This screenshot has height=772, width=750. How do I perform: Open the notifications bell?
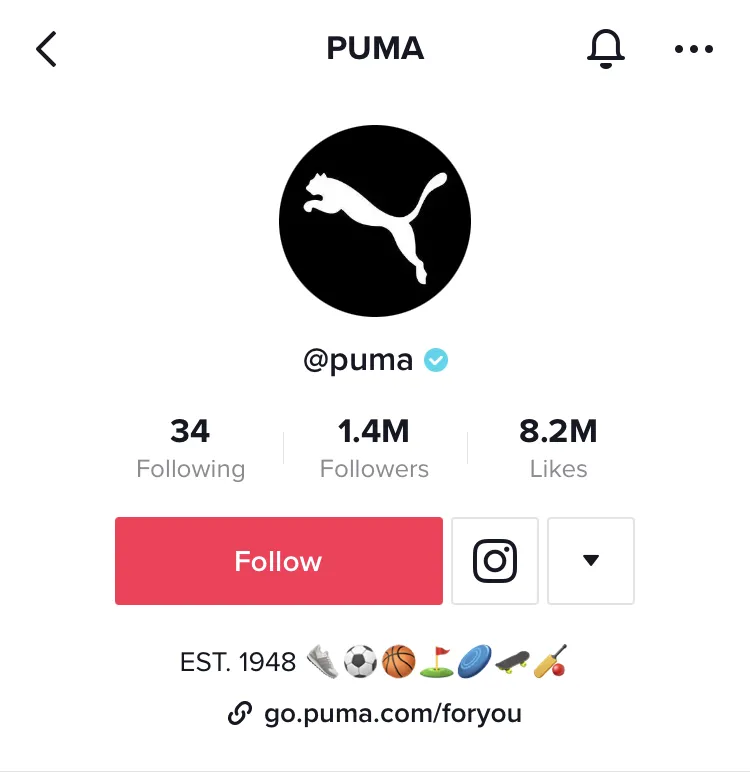[605, 48]
